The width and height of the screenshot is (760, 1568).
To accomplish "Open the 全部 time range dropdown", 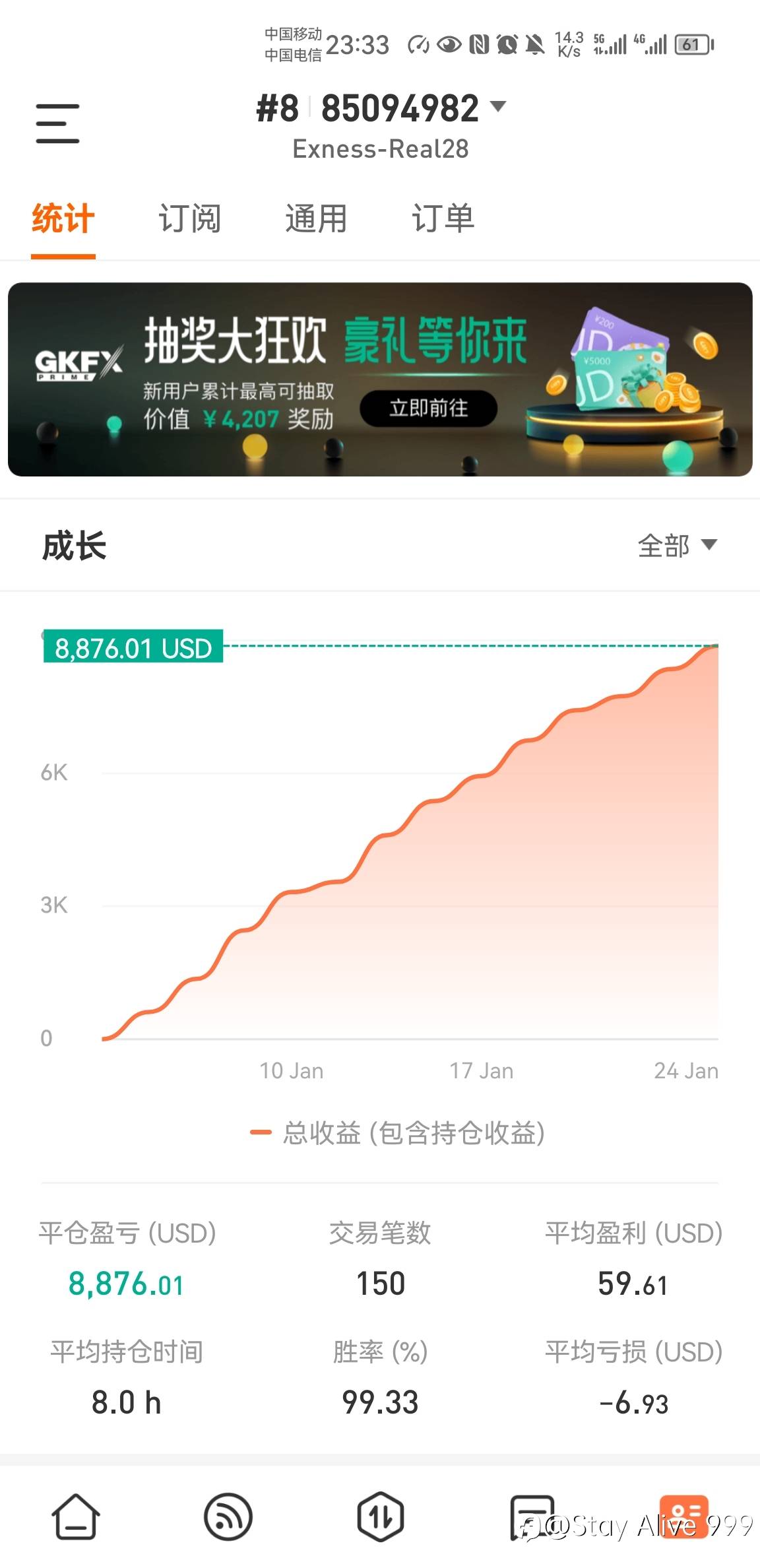I will click(x=677, y=546).
